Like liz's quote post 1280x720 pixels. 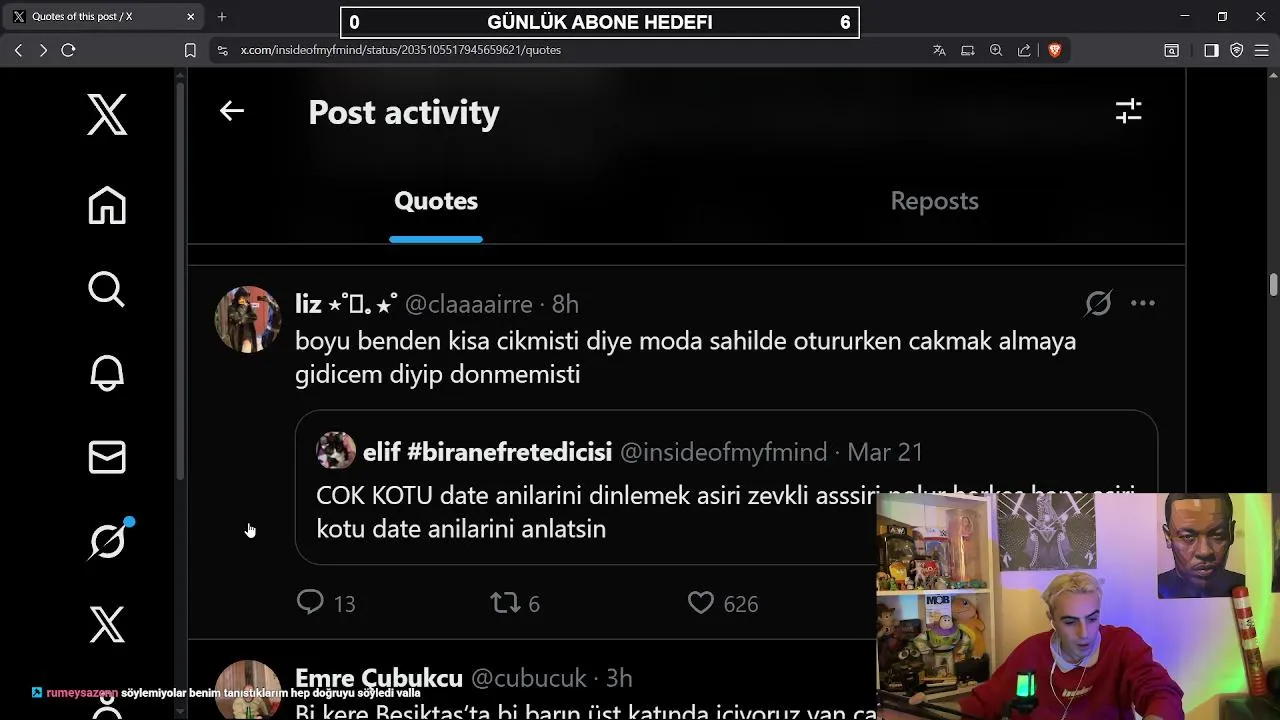701,602
